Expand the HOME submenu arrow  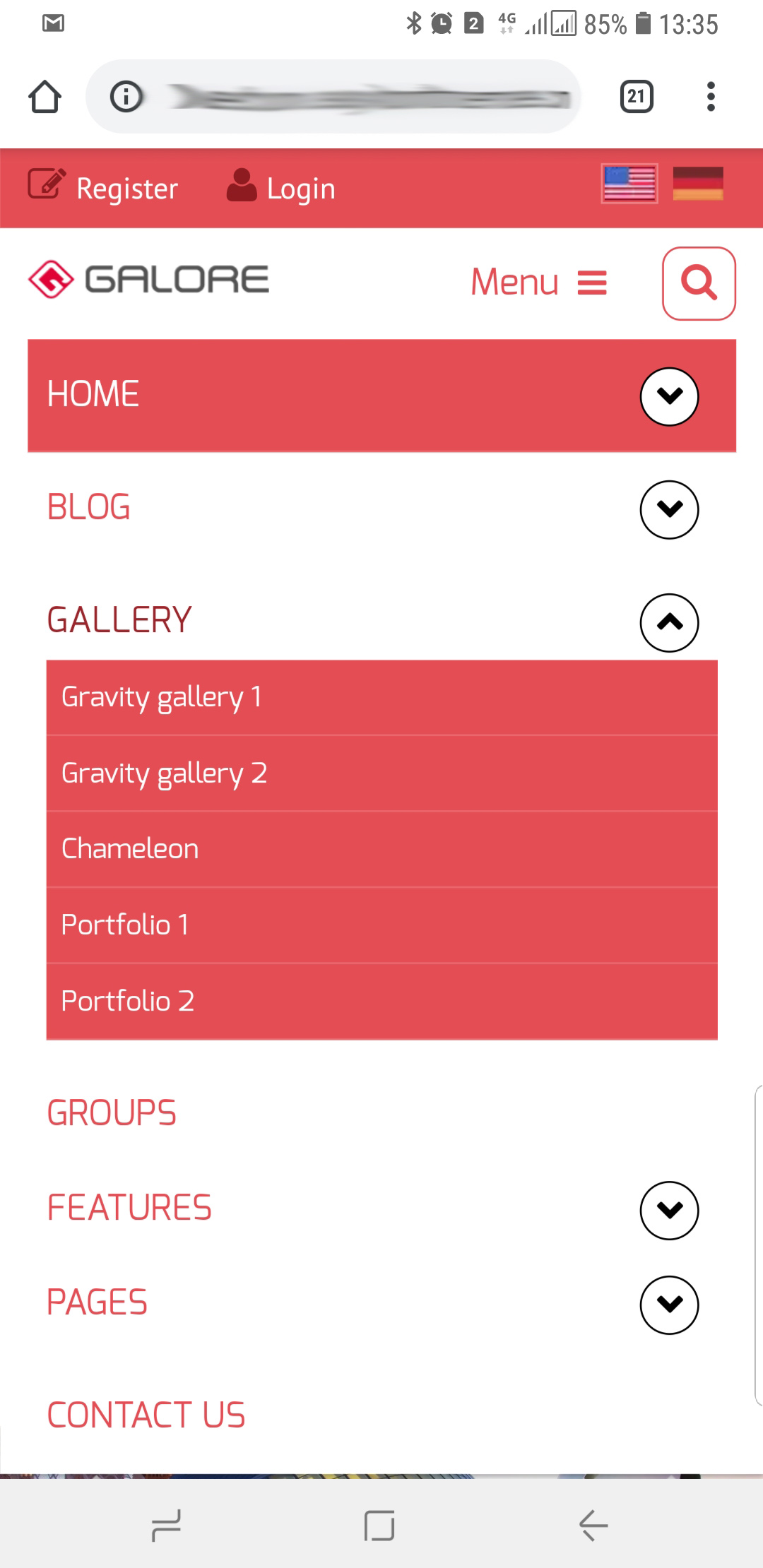coord(669,396)
